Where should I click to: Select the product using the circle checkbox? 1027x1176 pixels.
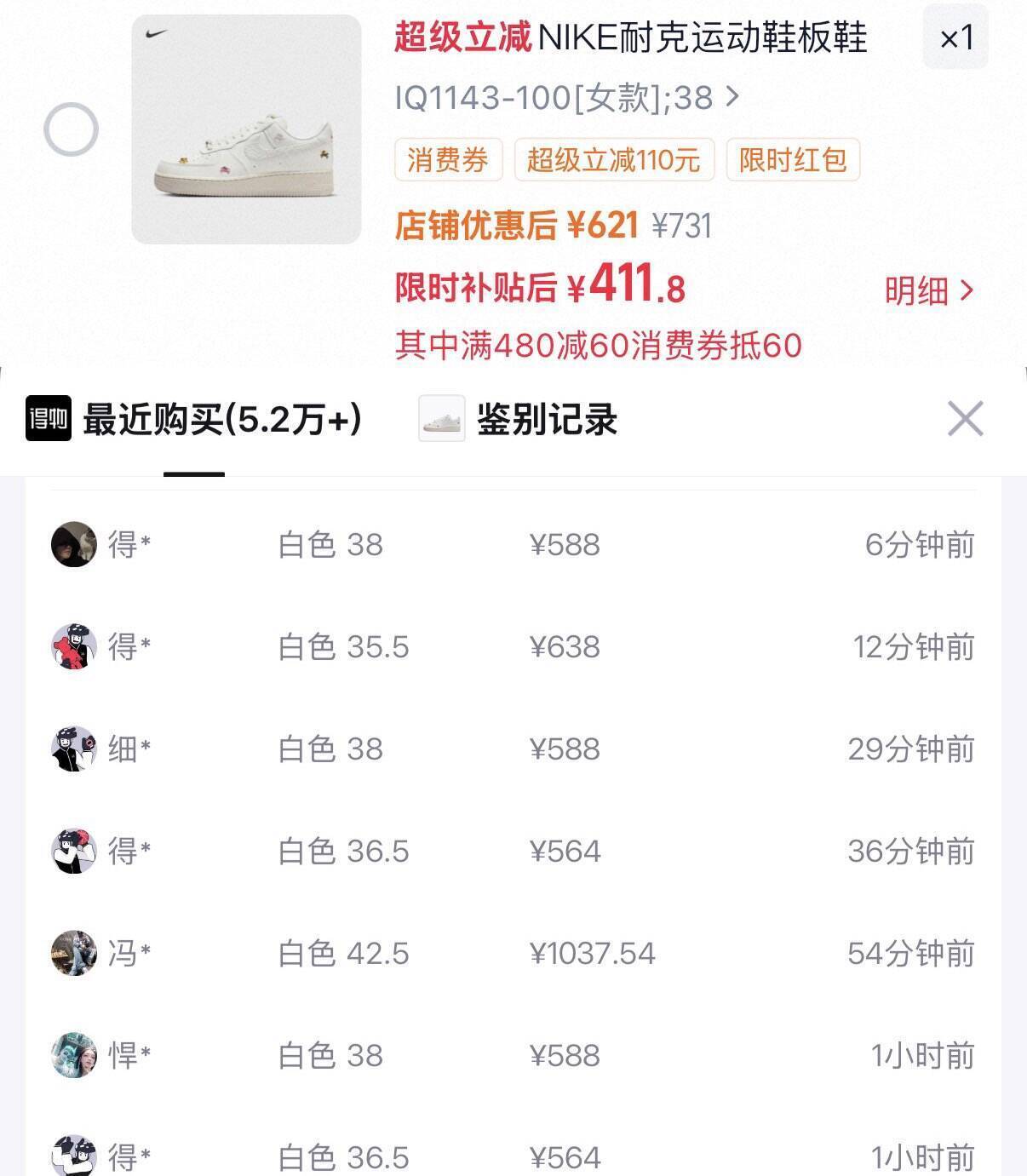pos(72,128)
